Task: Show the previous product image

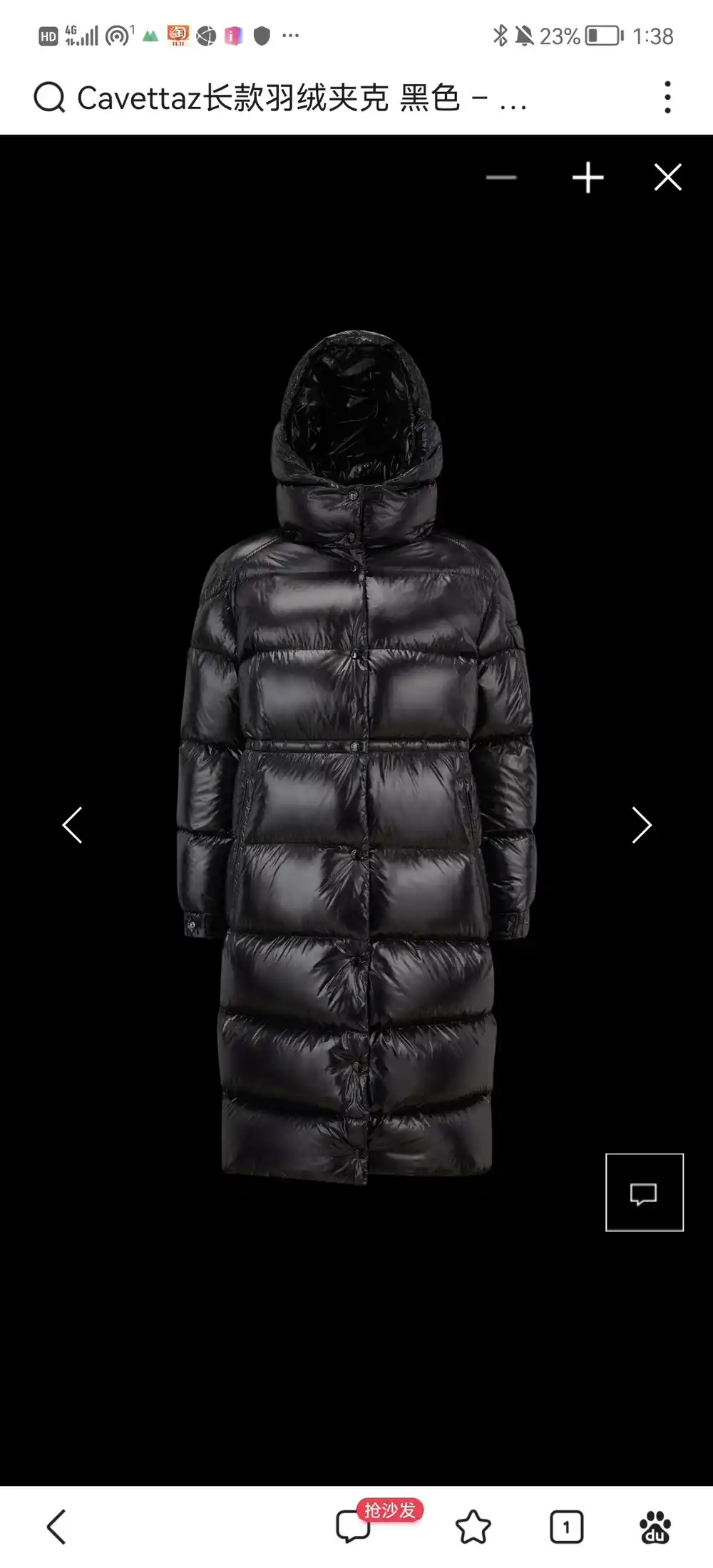Action: coord(72,825)
